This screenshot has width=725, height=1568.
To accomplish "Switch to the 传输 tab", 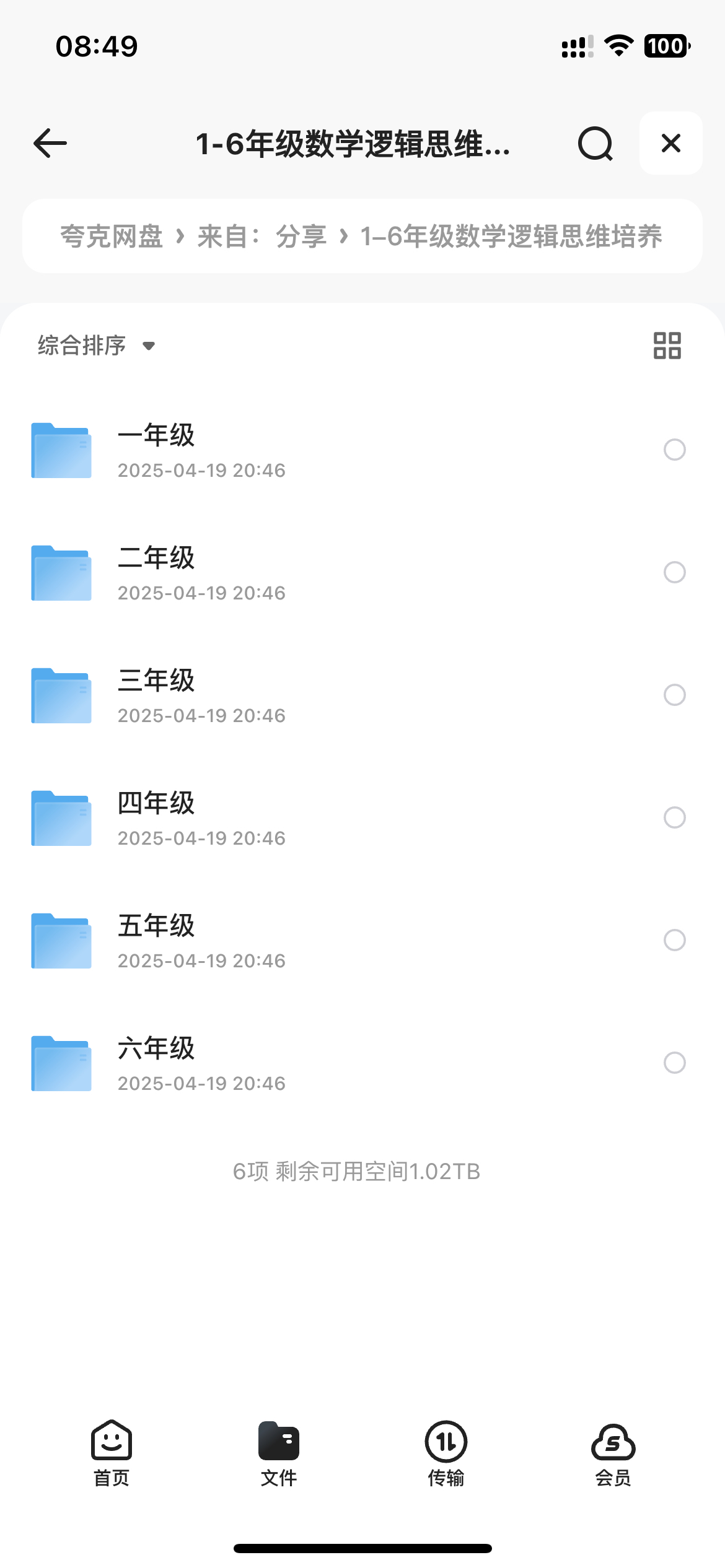I will 446,1453.
